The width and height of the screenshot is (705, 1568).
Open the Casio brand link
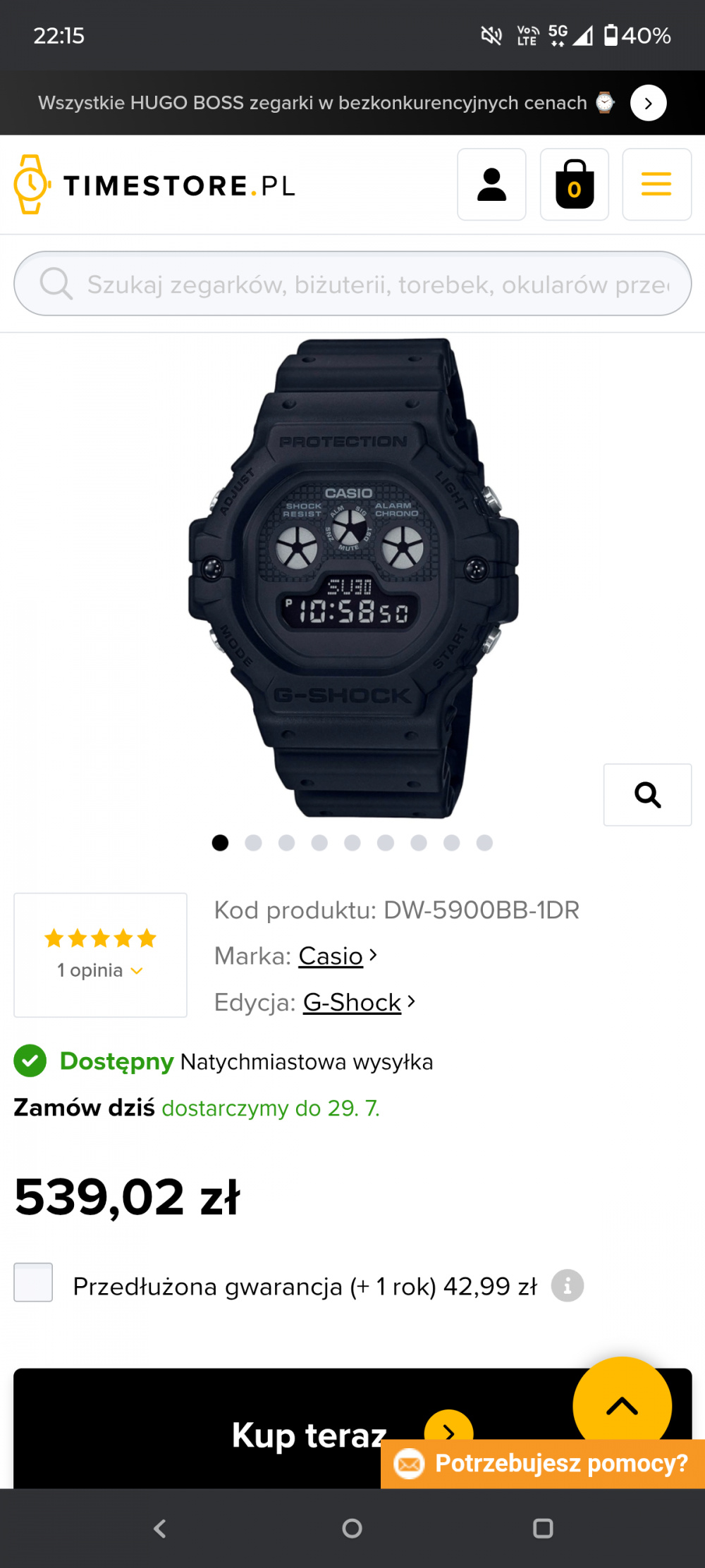[x=331, y=956]
